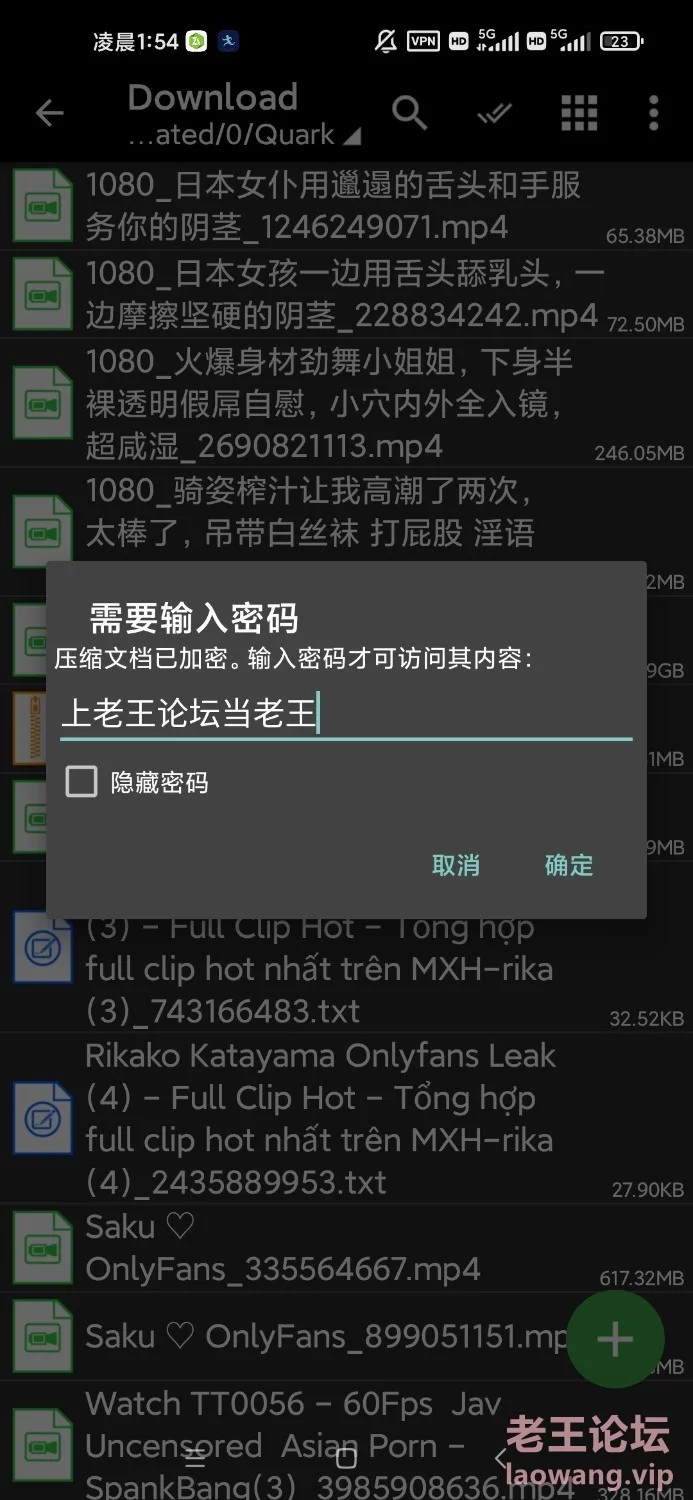Open the three-dot overflow menu
This screenshot has height=1500, width=693.
pos(653,114)
